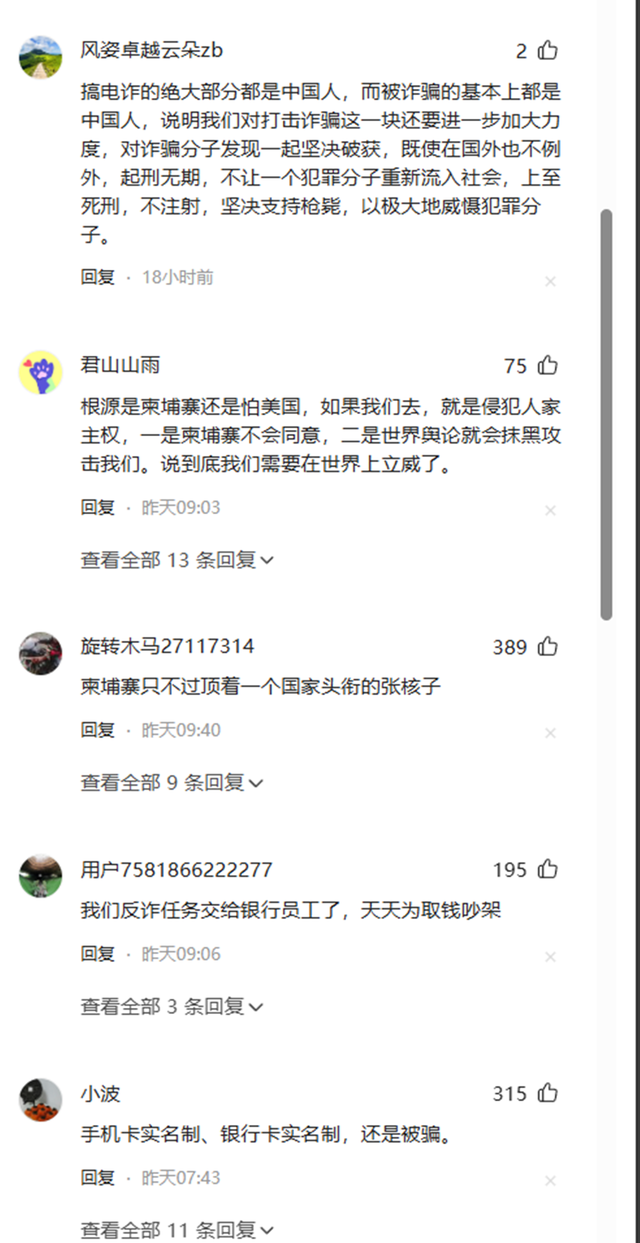
Task: Open 旋转木马27117314's profile avatar
Action: tap(41, 654)
